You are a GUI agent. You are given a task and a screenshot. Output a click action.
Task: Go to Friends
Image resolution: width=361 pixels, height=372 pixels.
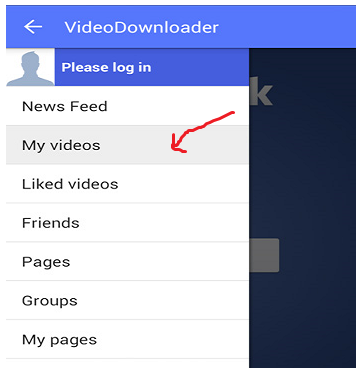[127, 222]
